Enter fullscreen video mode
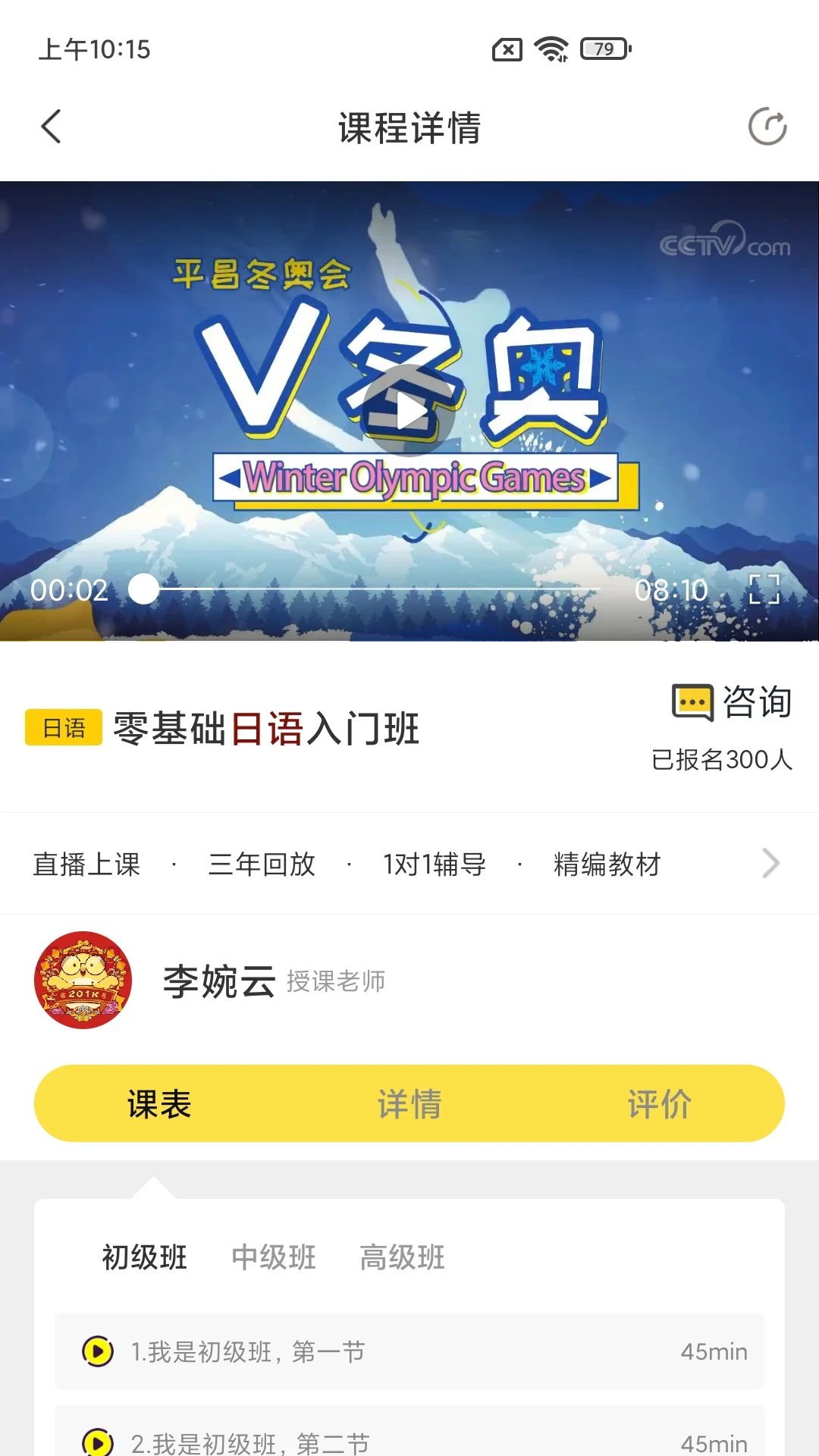Image resolution: width=819 pixels, height=1456 pixels. click(x=764, y=589)
